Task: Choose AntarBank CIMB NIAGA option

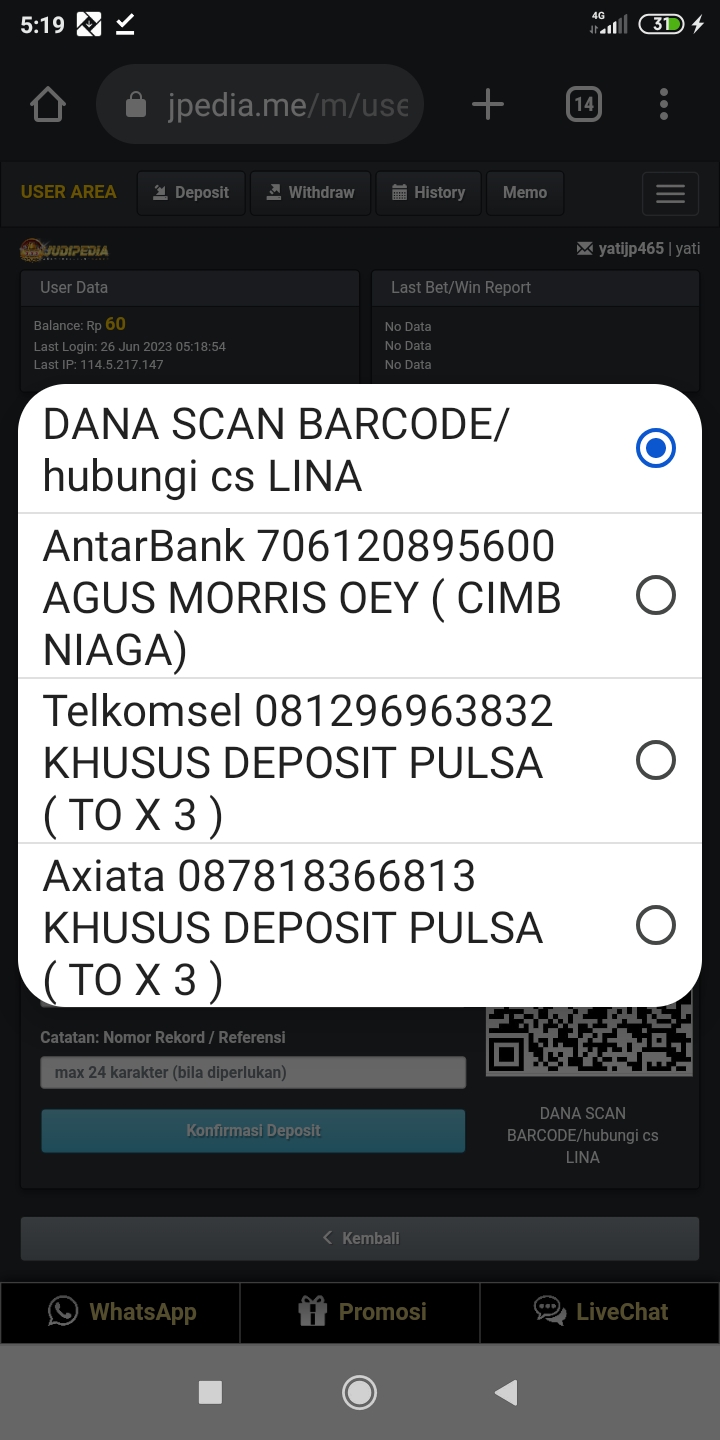Action: coord(360,596)
